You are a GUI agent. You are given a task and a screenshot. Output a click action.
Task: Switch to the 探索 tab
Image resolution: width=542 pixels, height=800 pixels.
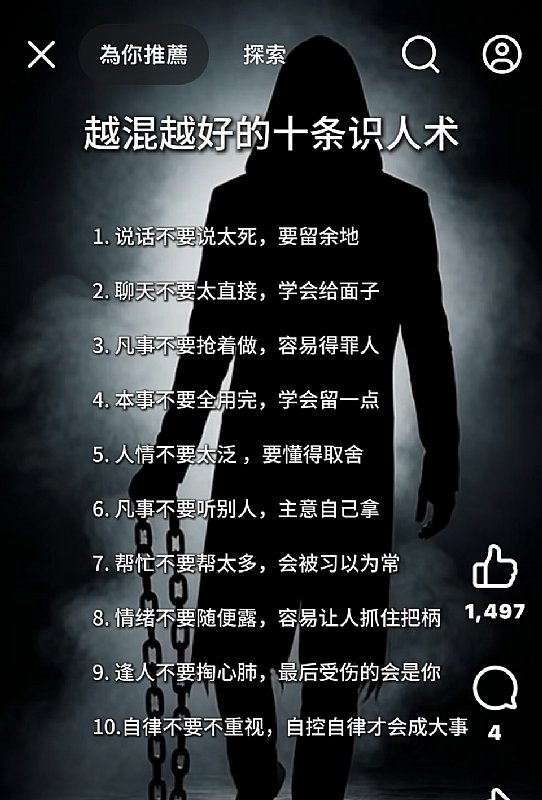264,55
